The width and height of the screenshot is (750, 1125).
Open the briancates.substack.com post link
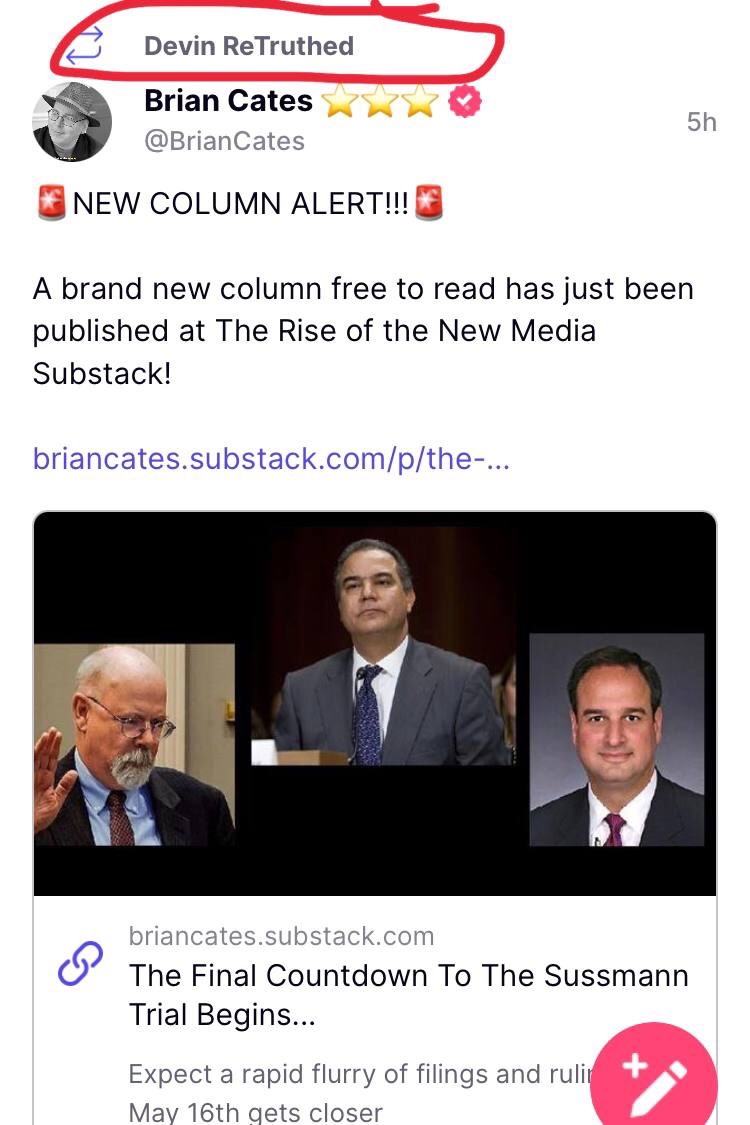(271, 459)
